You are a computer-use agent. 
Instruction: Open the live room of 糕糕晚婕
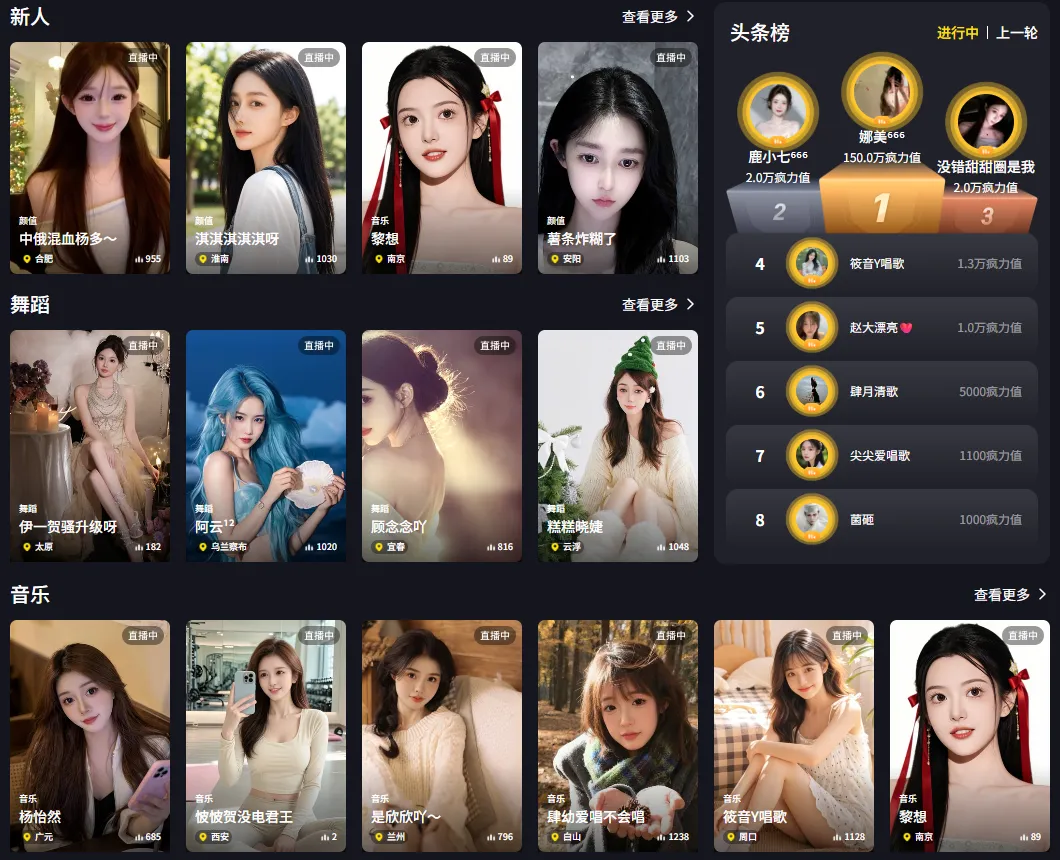click(618, 446)
